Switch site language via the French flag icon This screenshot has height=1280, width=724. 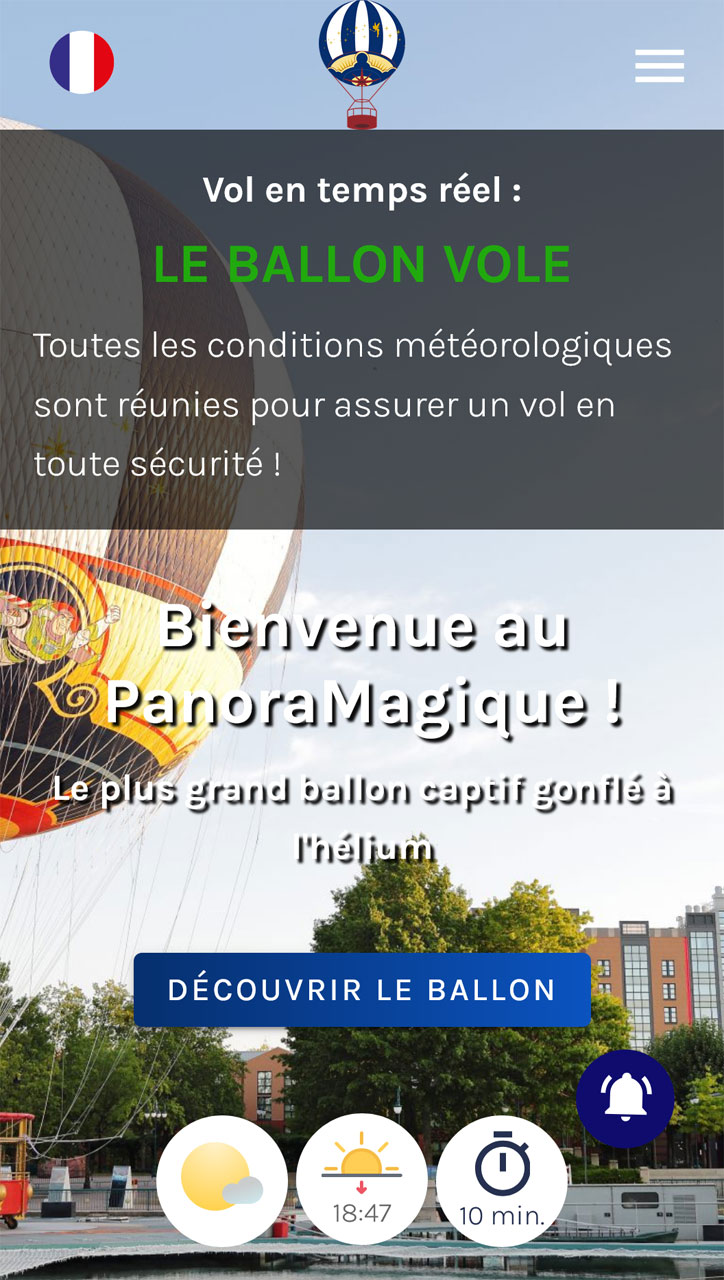(82, 60)
